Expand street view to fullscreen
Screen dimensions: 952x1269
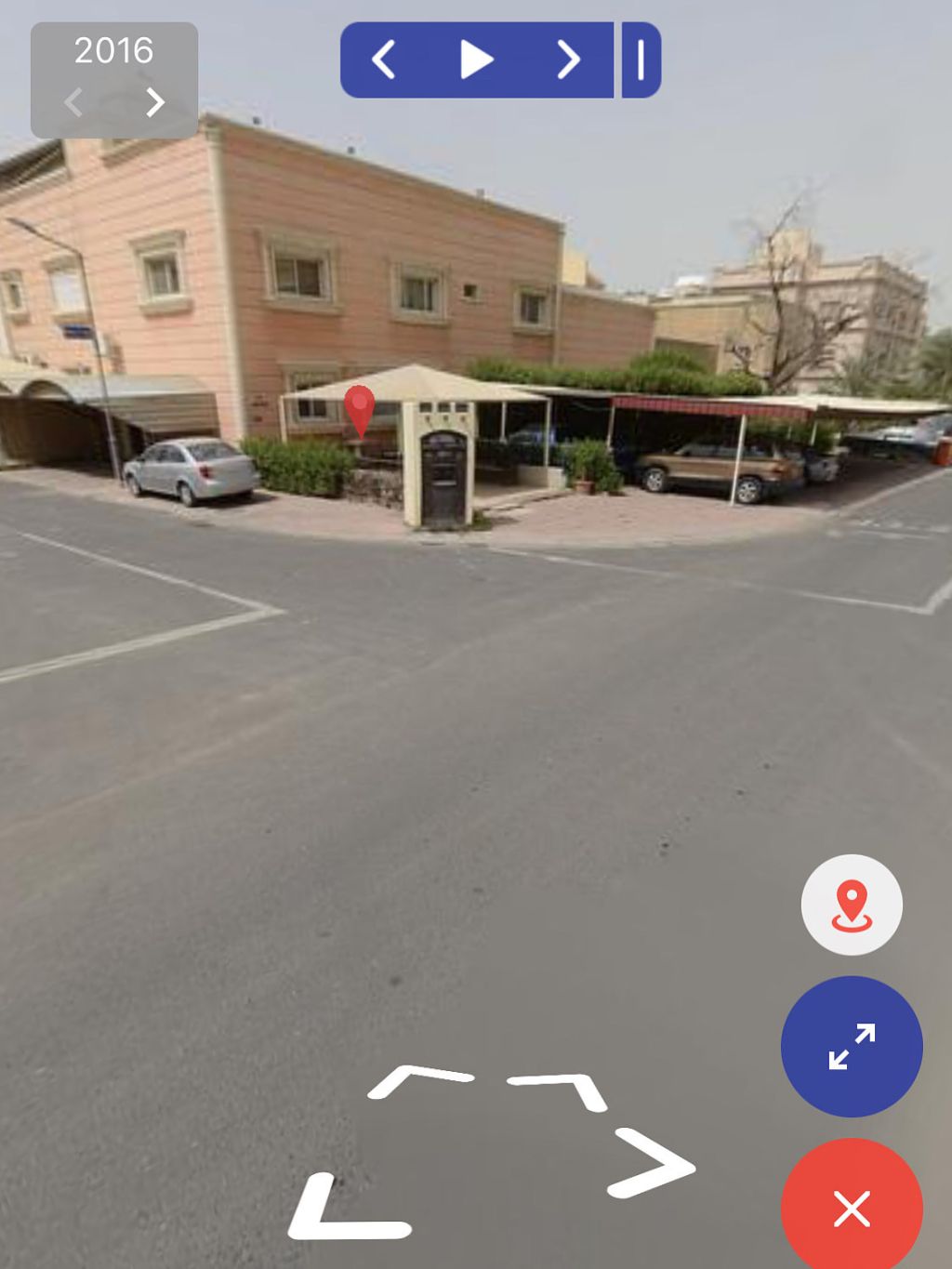click(x=852, y=1046)
